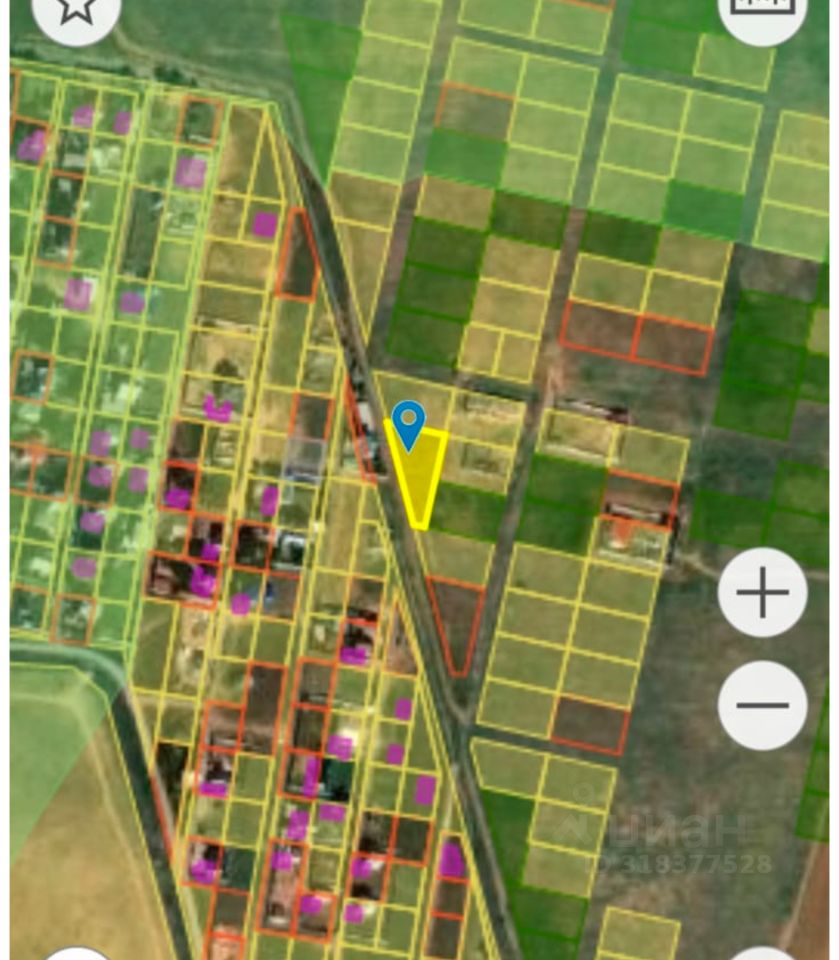839x960 pixels.
Task: Zoom out of the map
Action: pyautogui.click(x=762, y=705)
